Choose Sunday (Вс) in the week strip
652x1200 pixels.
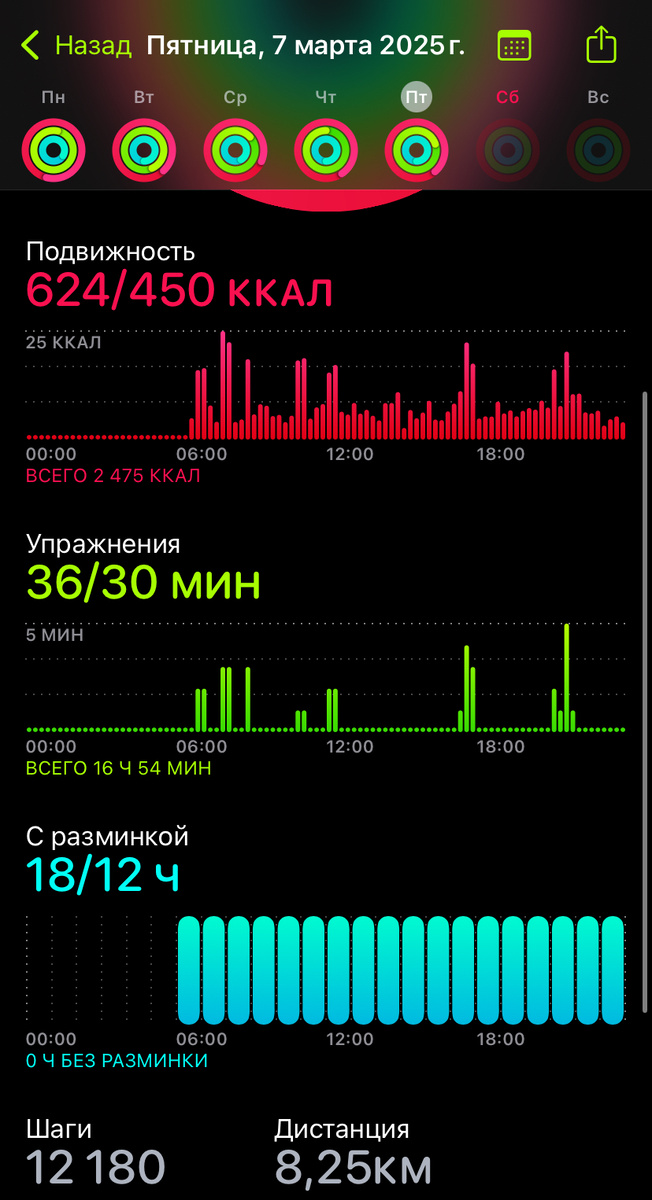point(598,149)
